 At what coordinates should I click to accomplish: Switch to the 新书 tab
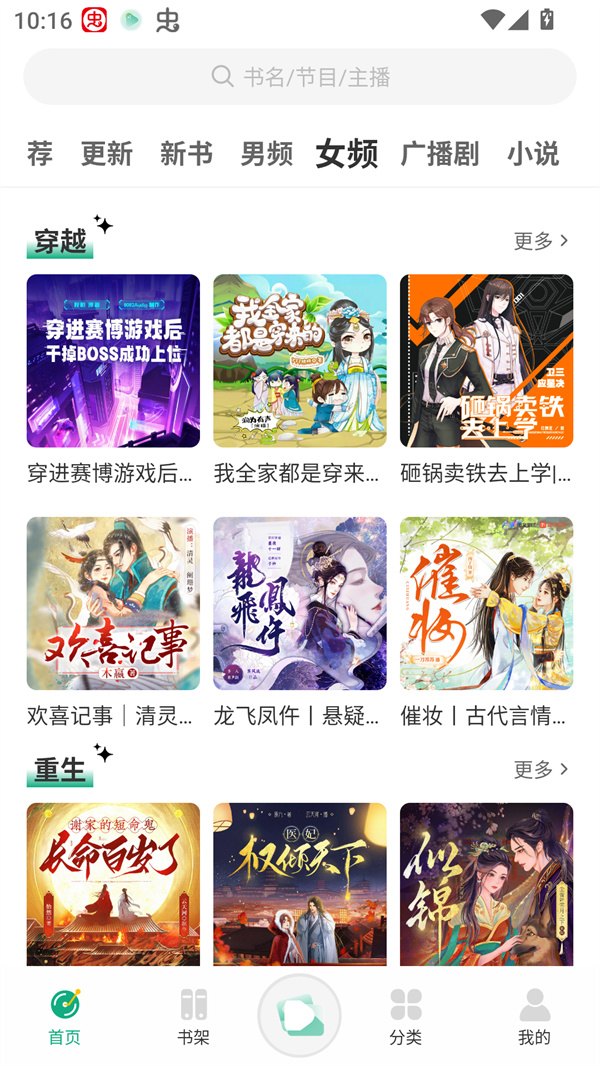(x=186, y=154)
